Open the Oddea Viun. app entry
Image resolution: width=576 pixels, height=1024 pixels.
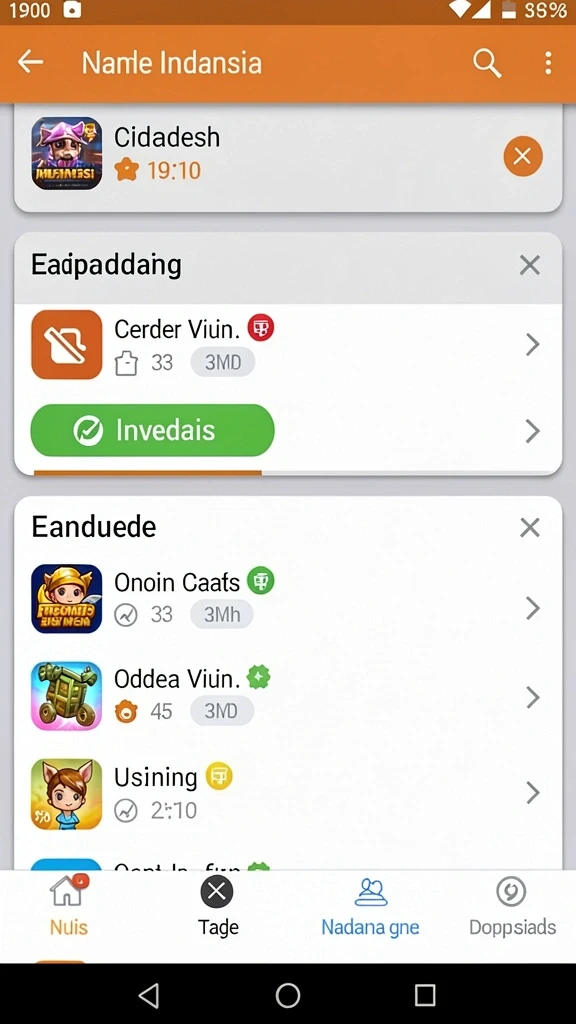(288, 696)
